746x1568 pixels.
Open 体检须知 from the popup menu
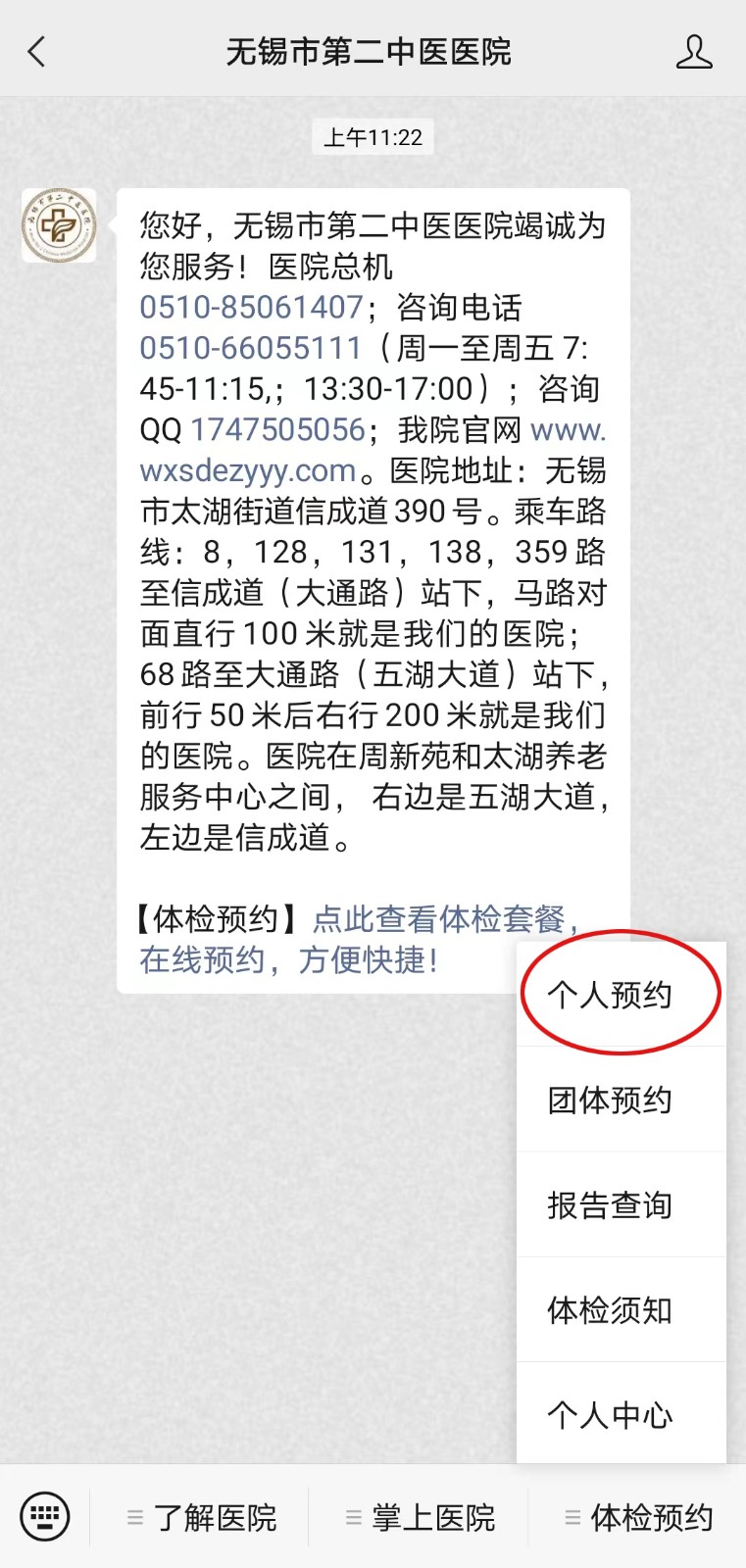[610, 1310]
